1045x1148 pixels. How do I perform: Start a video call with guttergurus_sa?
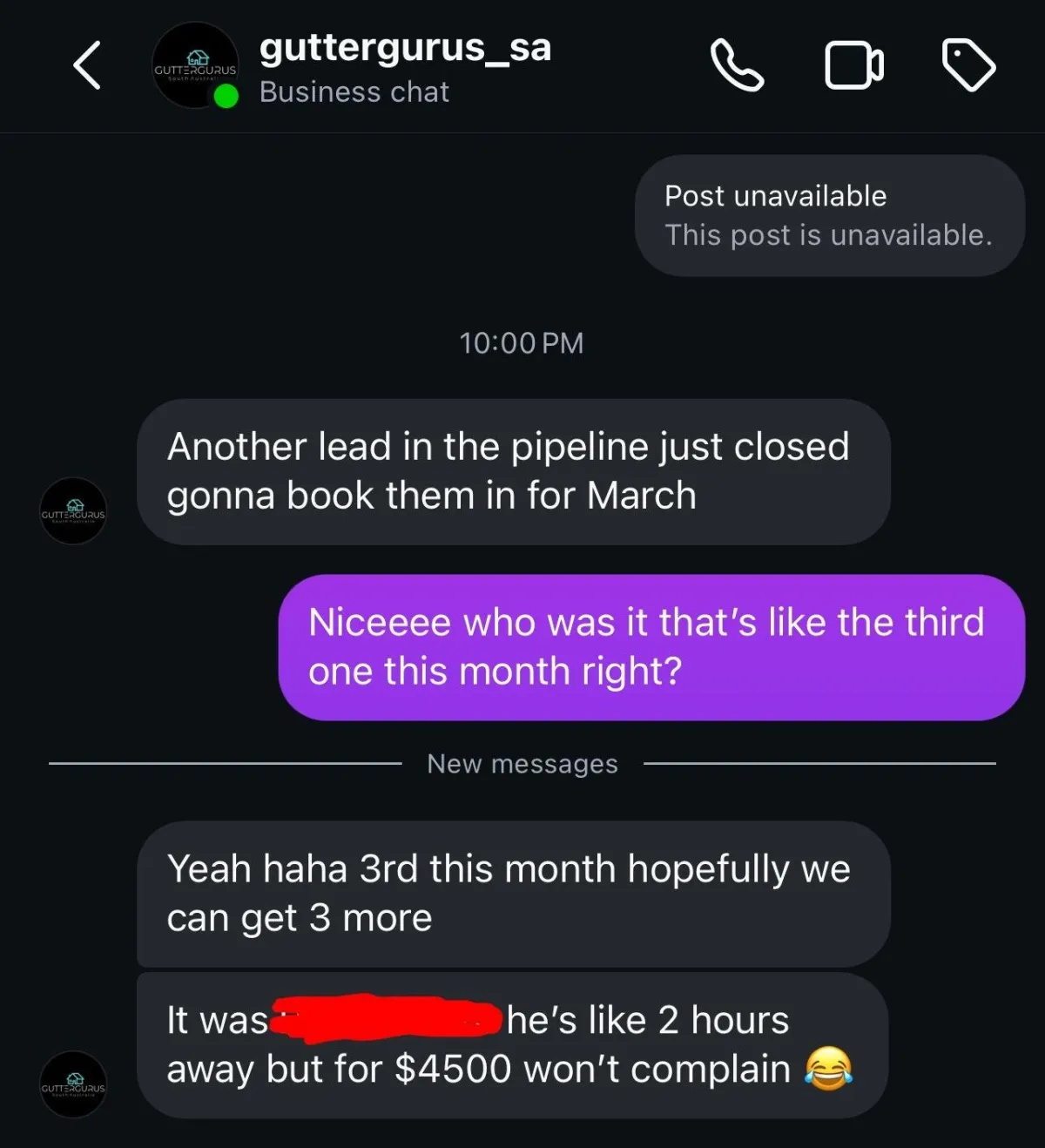click(853, 65)
